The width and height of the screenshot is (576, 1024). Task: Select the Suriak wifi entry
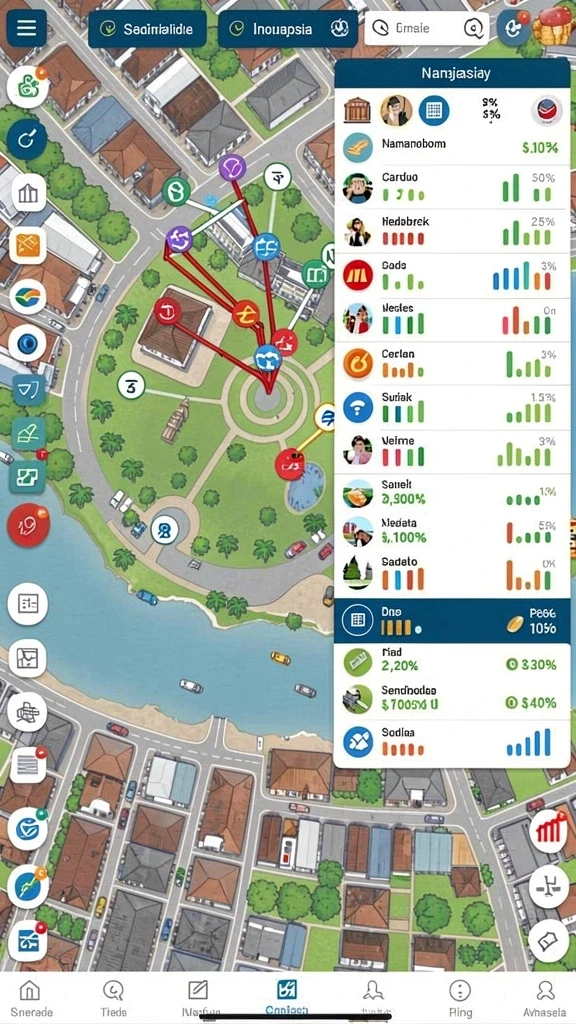[452, 408]
